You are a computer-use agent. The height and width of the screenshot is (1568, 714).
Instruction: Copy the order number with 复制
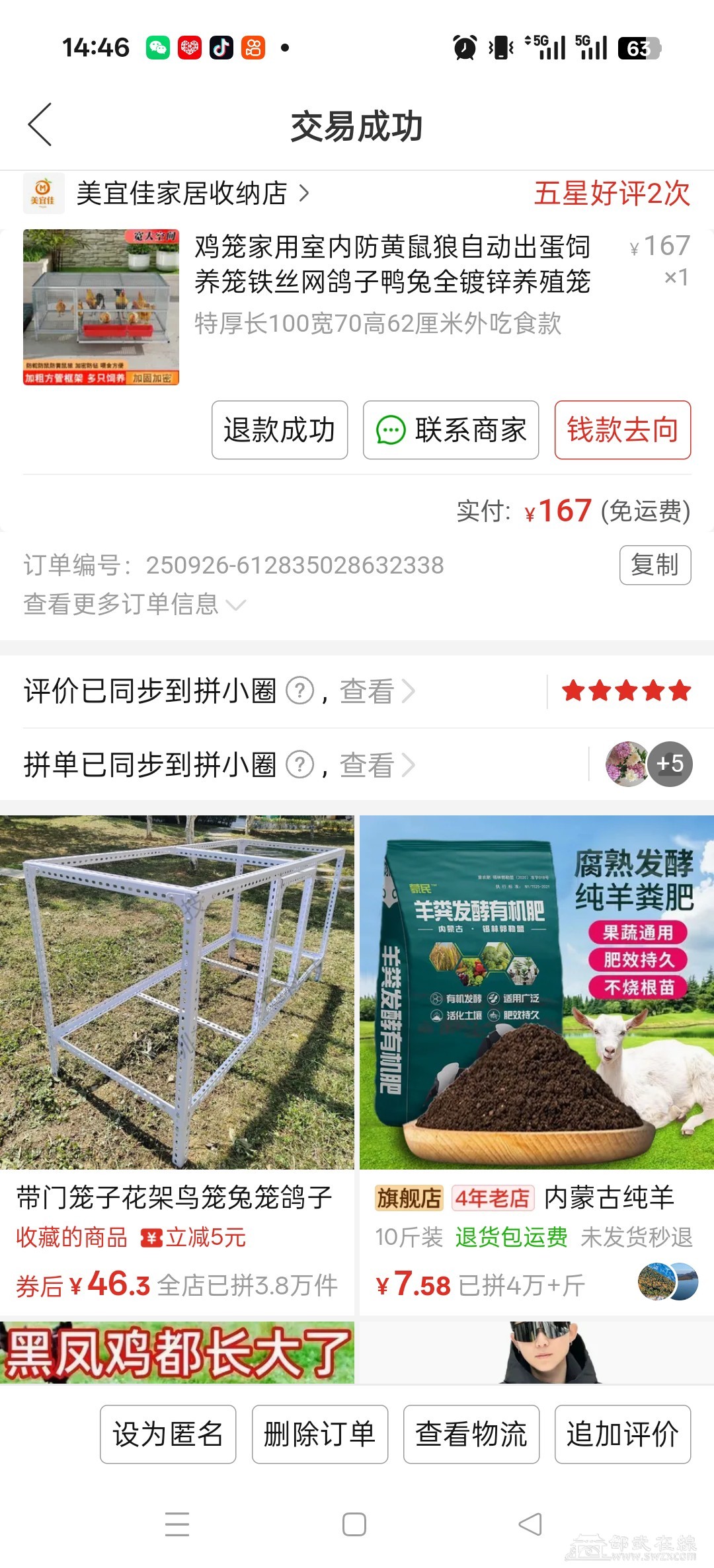[x=654, y=565]
